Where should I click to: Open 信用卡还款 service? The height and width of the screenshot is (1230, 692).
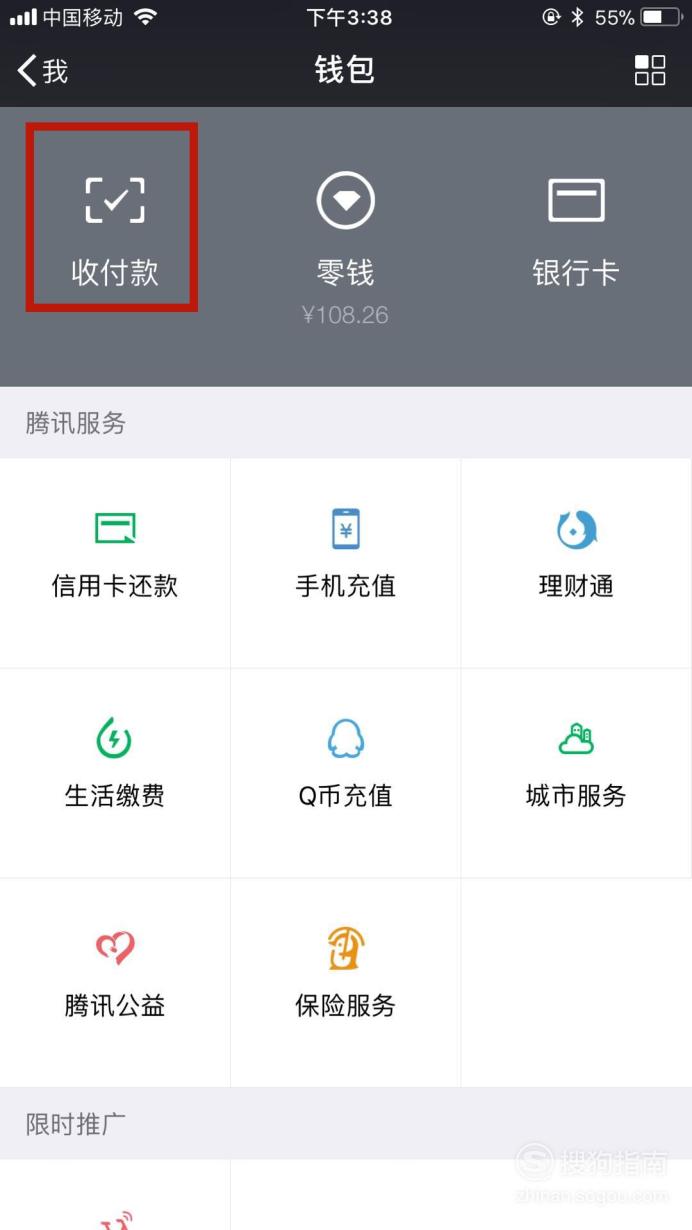(115, 563)
